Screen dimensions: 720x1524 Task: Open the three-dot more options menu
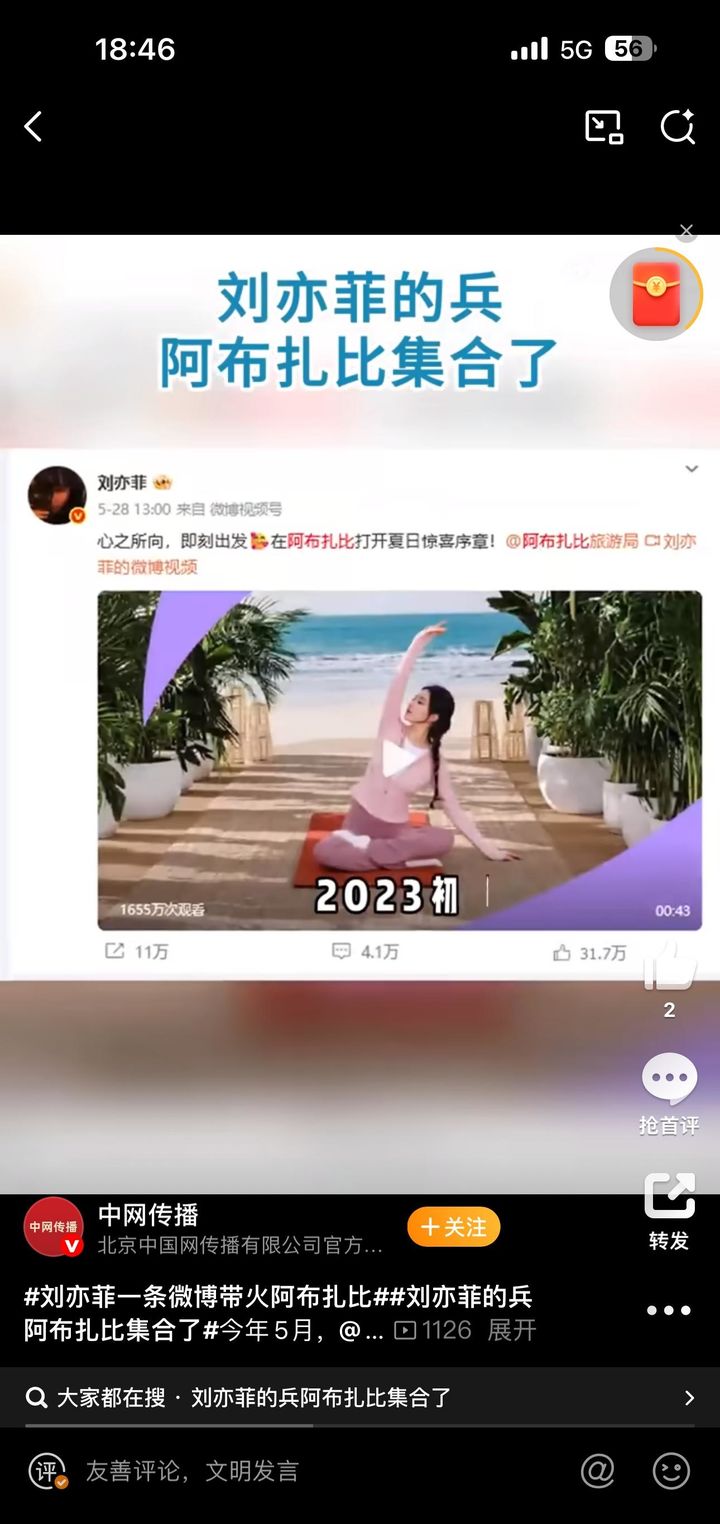coord(668,1311)
